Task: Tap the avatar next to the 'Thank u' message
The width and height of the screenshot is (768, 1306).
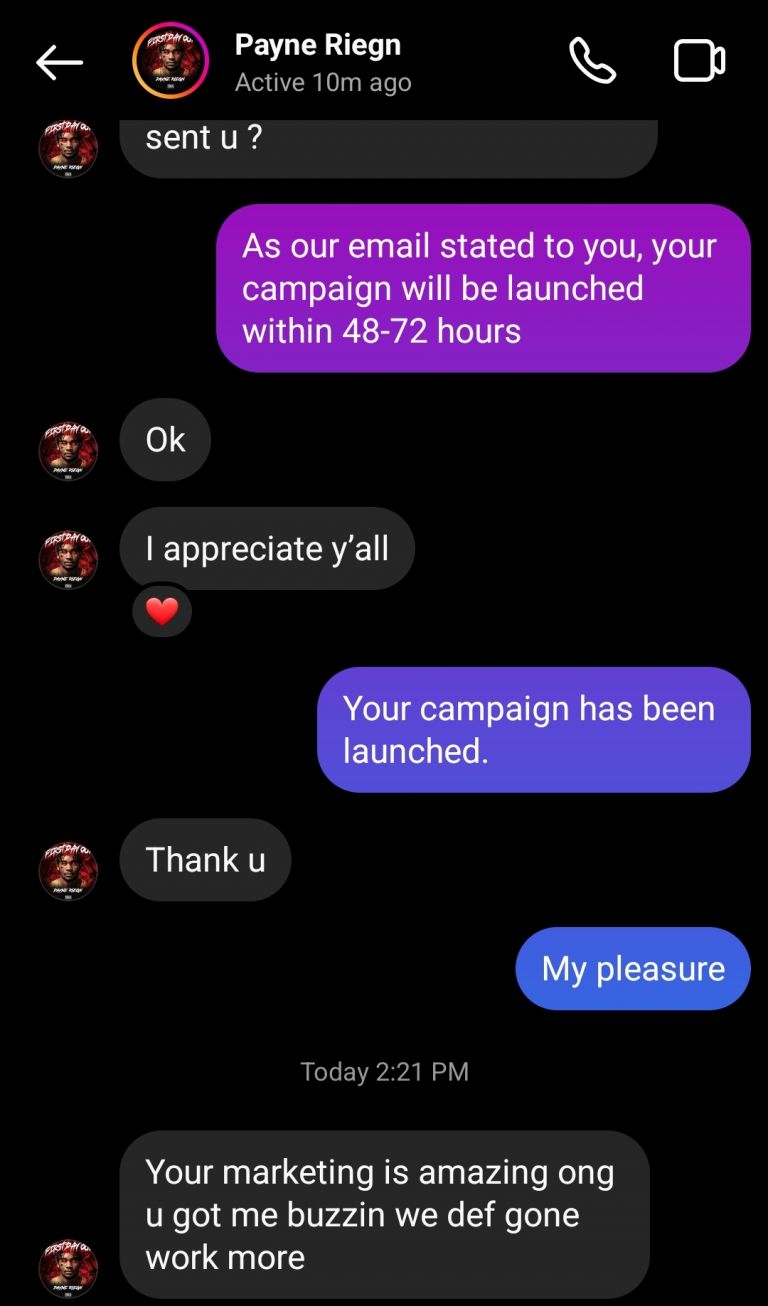Action: point(67,871)
